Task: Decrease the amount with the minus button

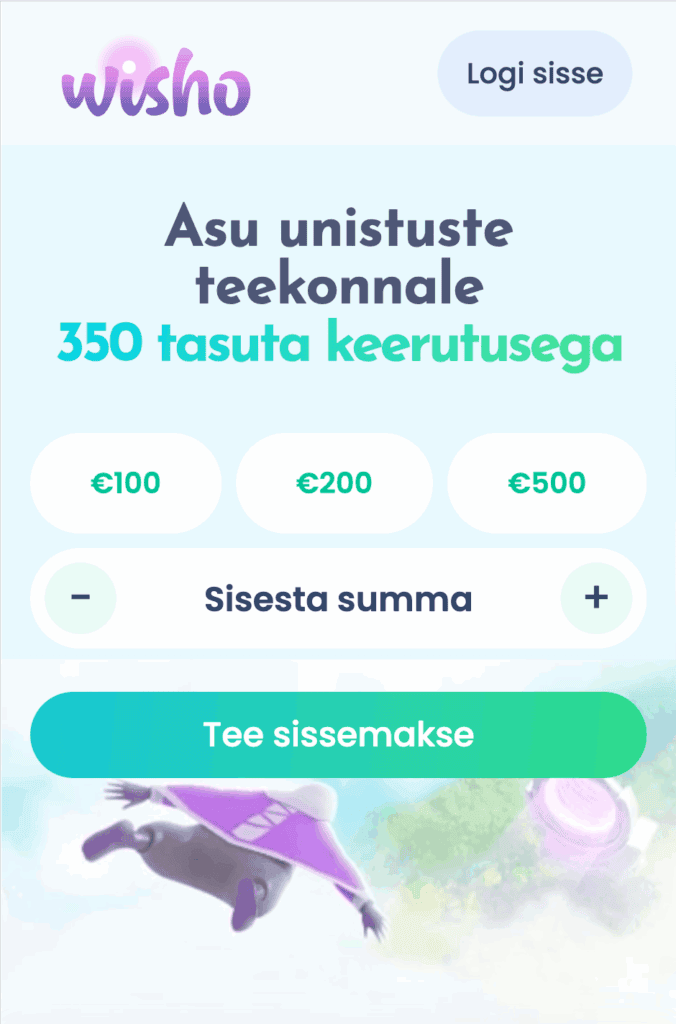Action: point(81,598)
